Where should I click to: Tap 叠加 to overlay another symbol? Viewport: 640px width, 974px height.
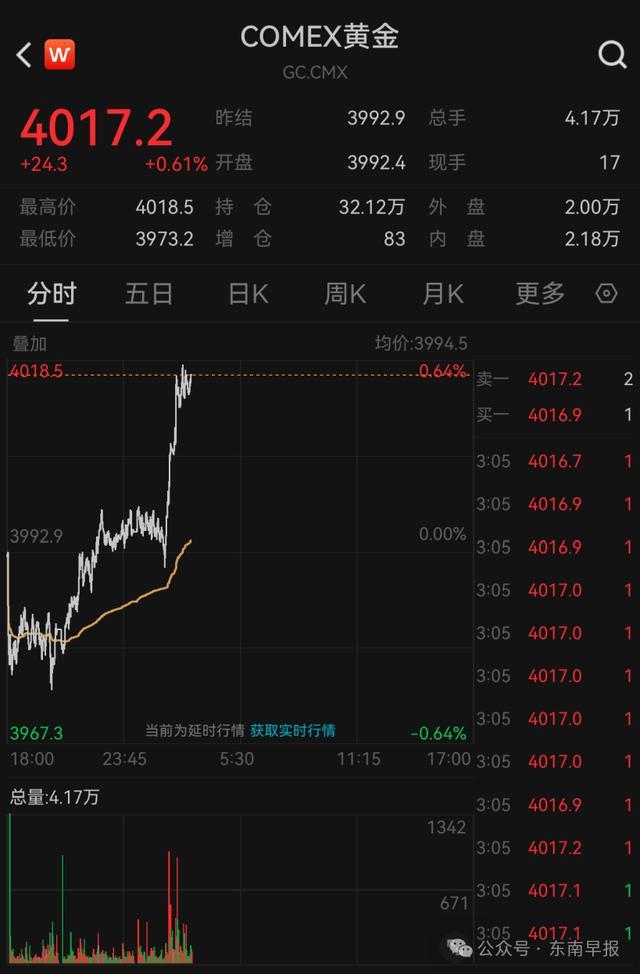[x=30, y=343]
